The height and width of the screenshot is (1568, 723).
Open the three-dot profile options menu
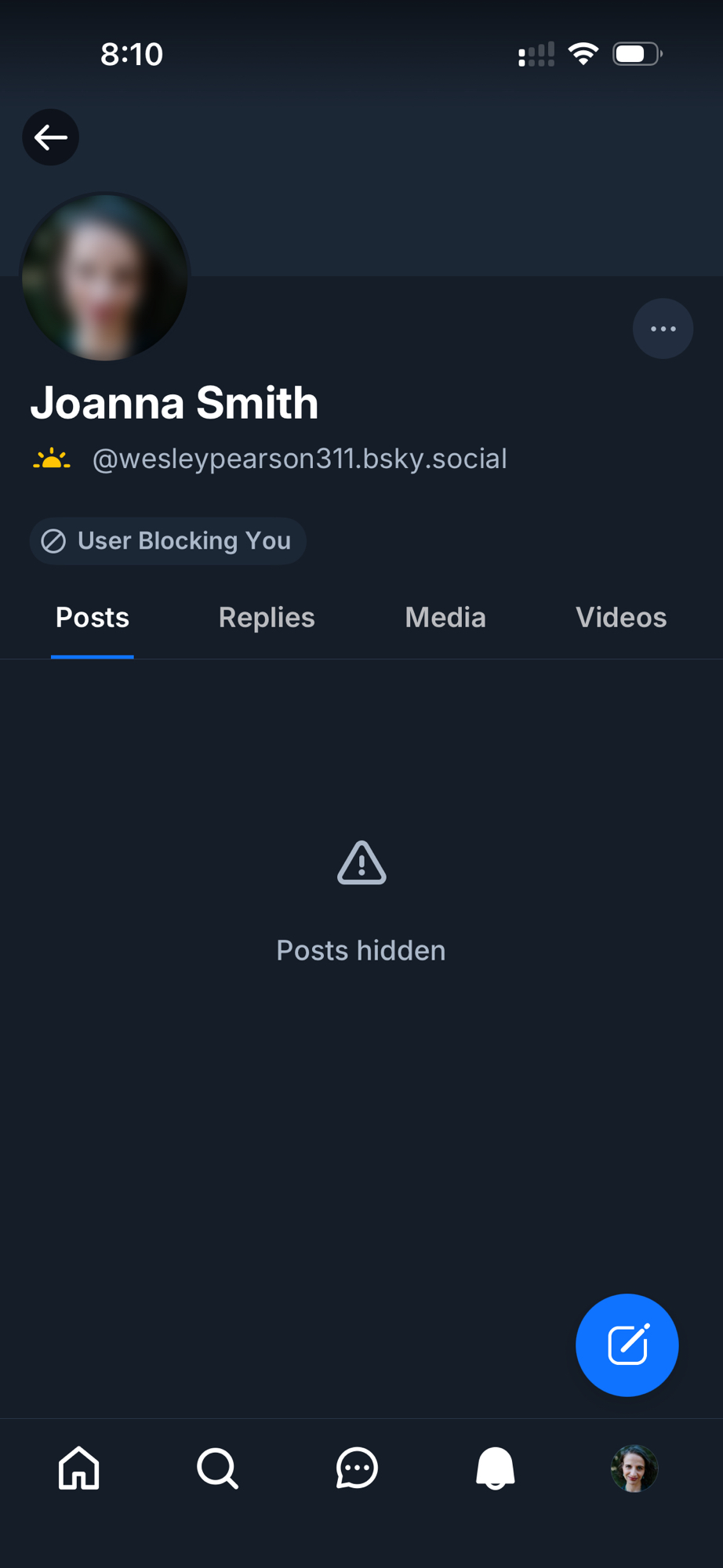pos(663,328)
